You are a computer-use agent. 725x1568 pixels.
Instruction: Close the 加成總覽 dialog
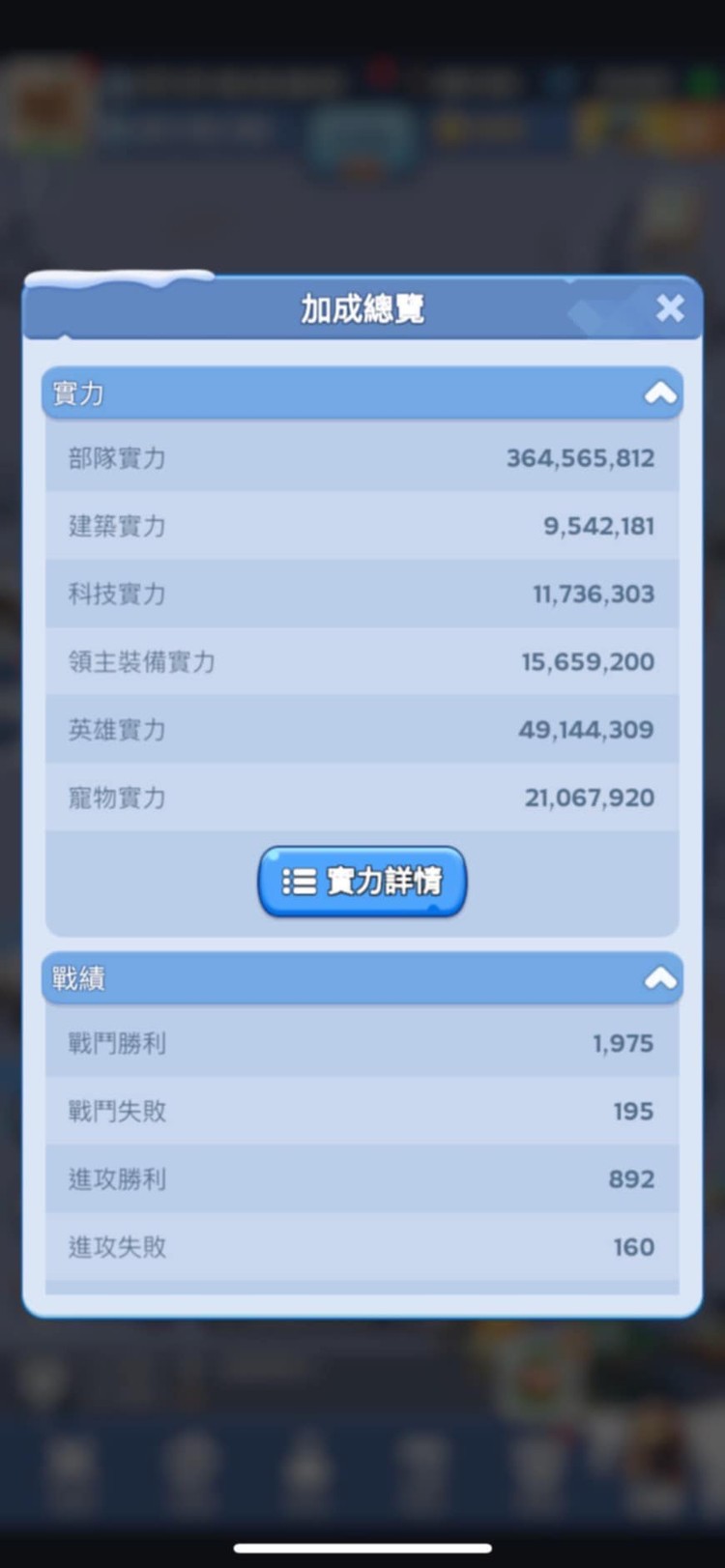pyautogui.click(x=669, y=308)
